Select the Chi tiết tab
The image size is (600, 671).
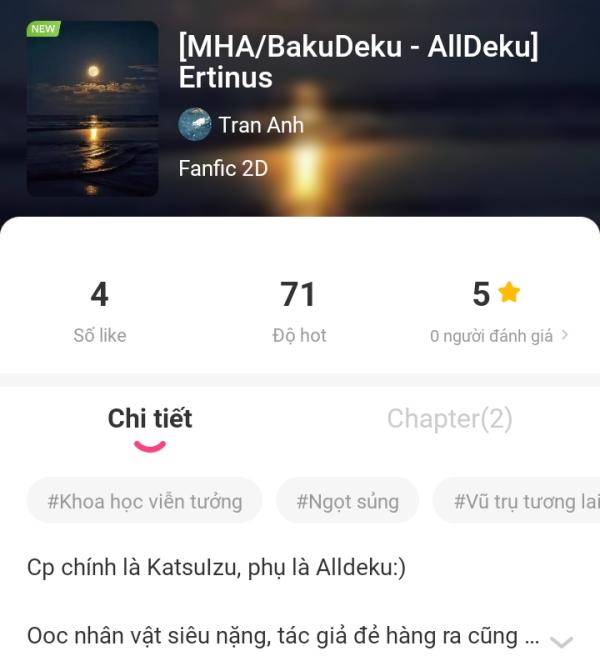(x=150, y=419)
